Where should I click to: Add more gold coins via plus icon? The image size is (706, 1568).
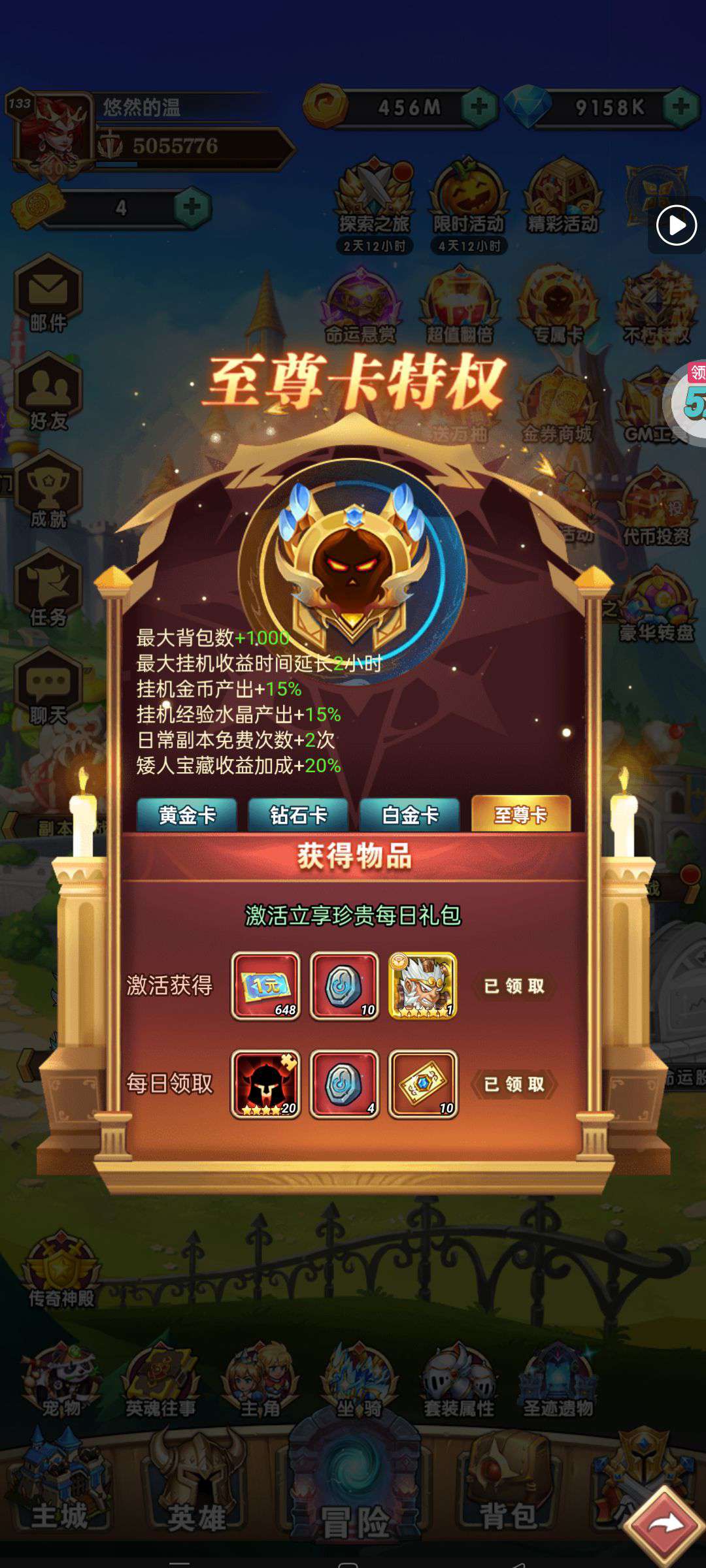[x=479, y=107]
